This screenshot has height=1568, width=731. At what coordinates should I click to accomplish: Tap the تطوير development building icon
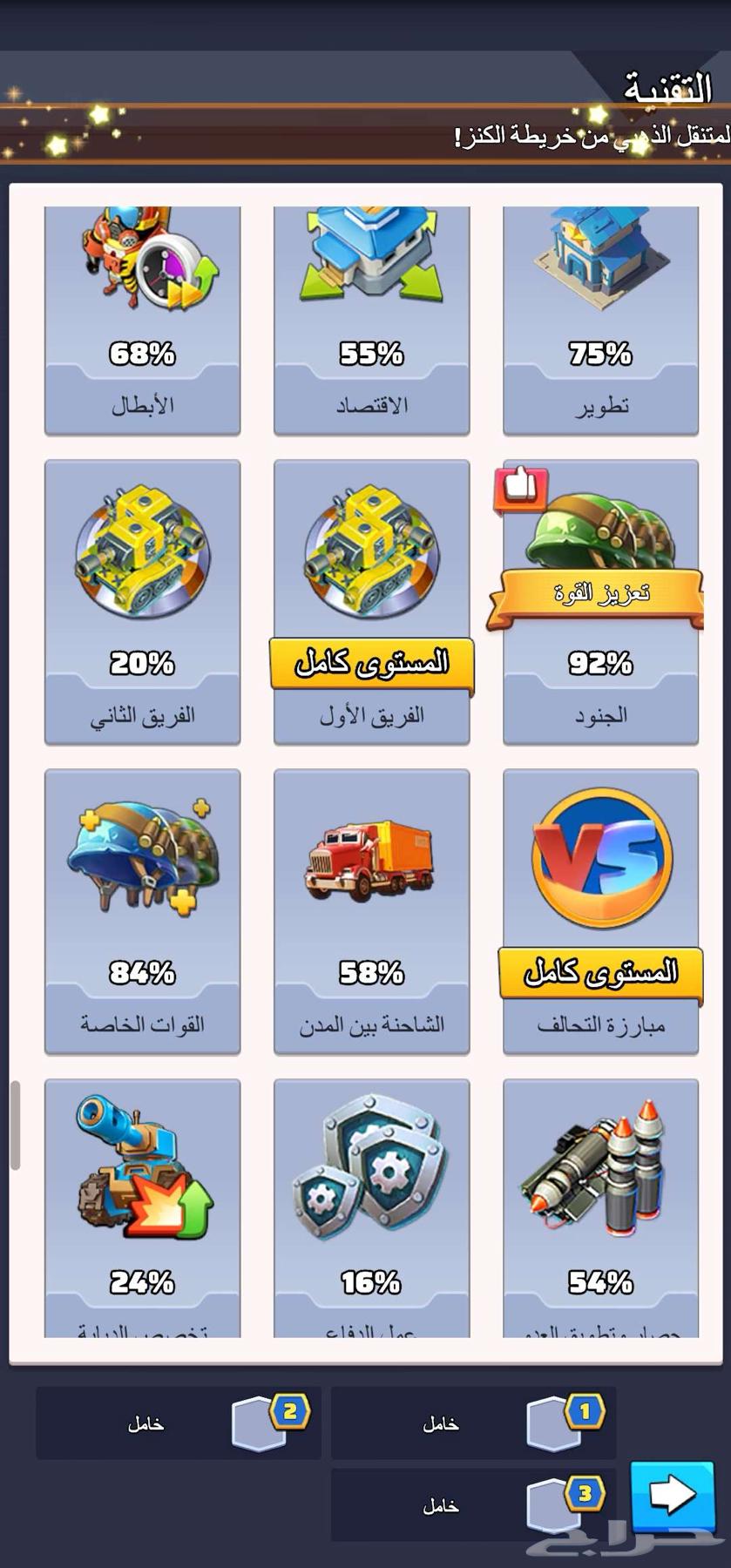[x=600, y=261]
